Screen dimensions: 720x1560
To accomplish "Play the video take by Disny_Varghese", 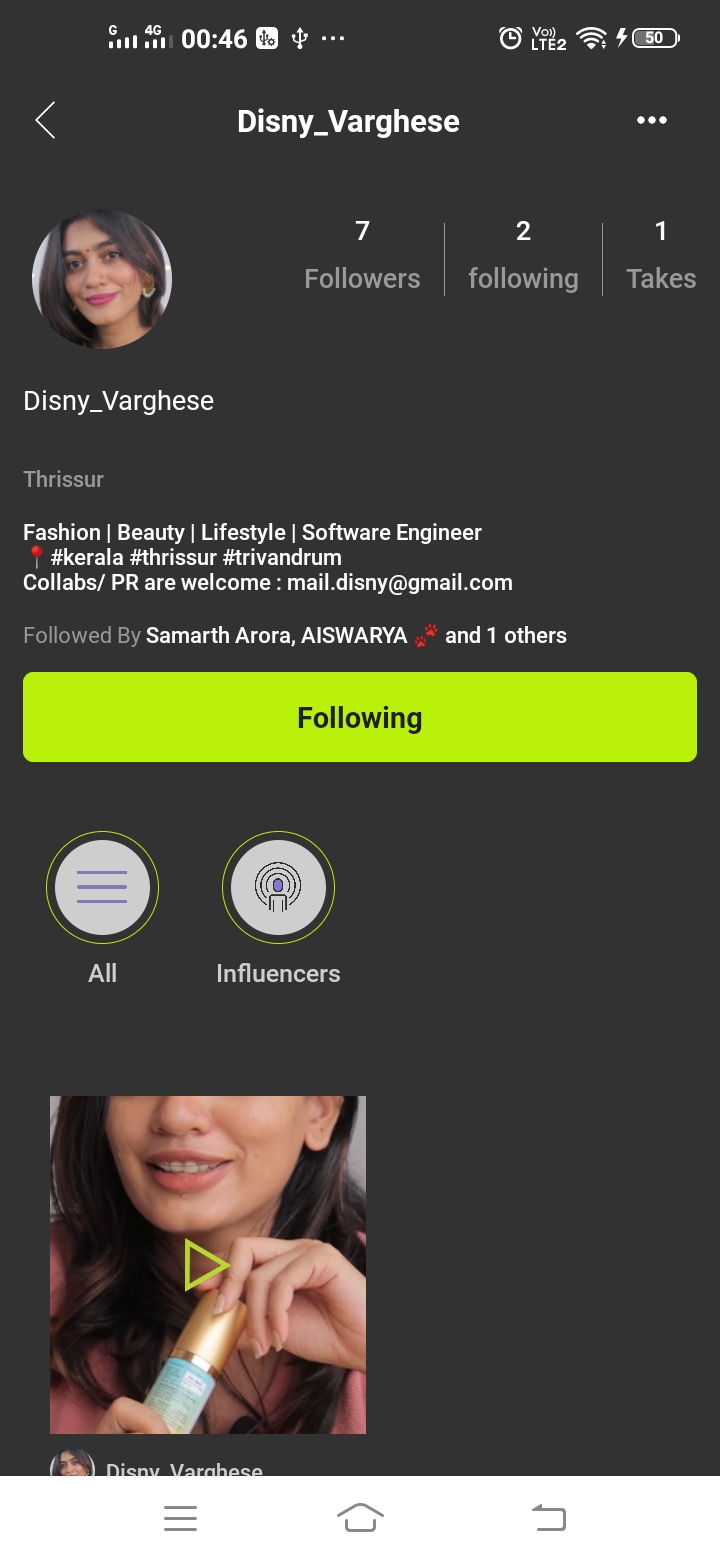I will (207, 1265).
